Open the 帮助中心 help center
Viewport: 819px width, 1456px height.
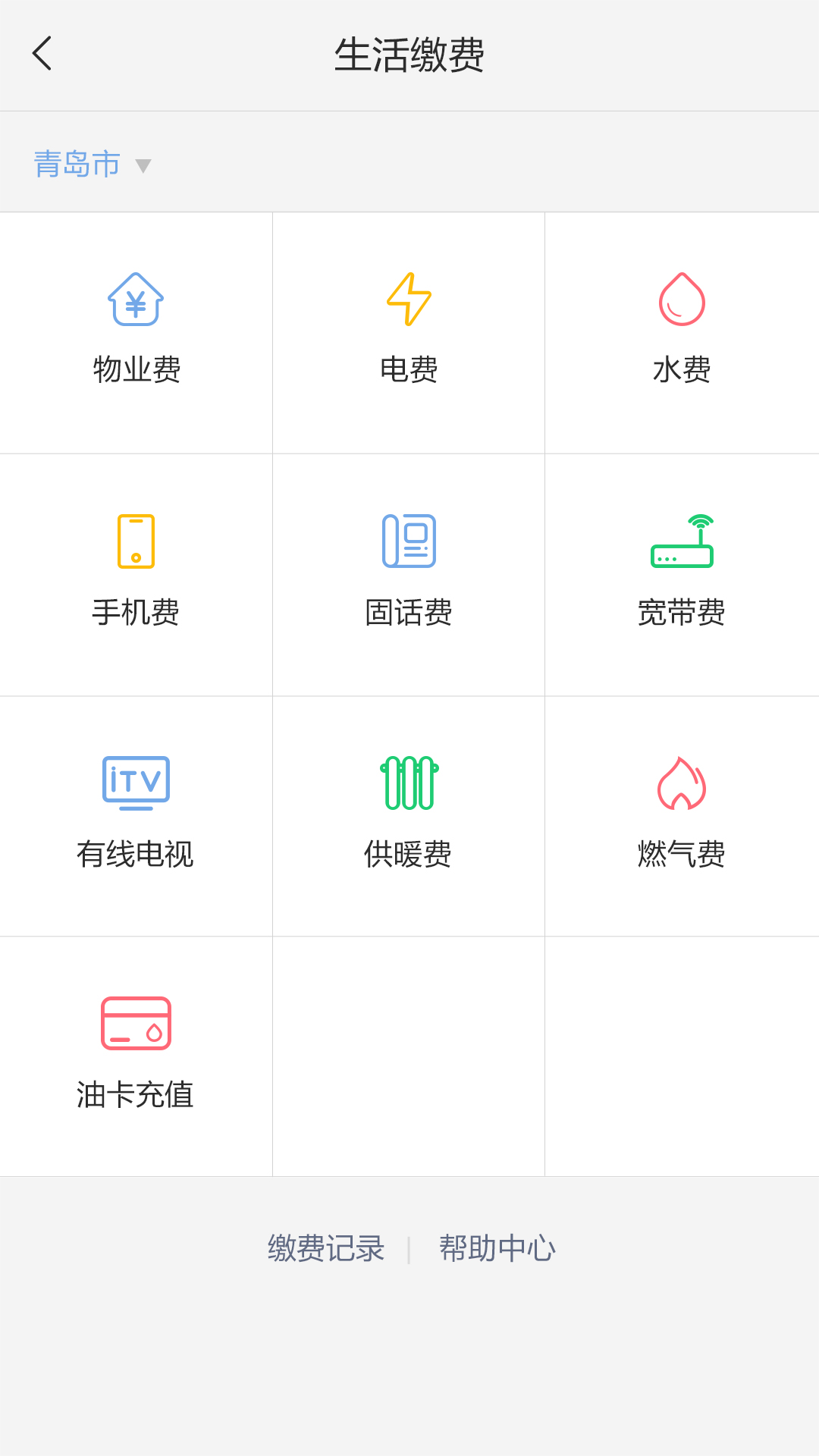[x=498, y=1248]
